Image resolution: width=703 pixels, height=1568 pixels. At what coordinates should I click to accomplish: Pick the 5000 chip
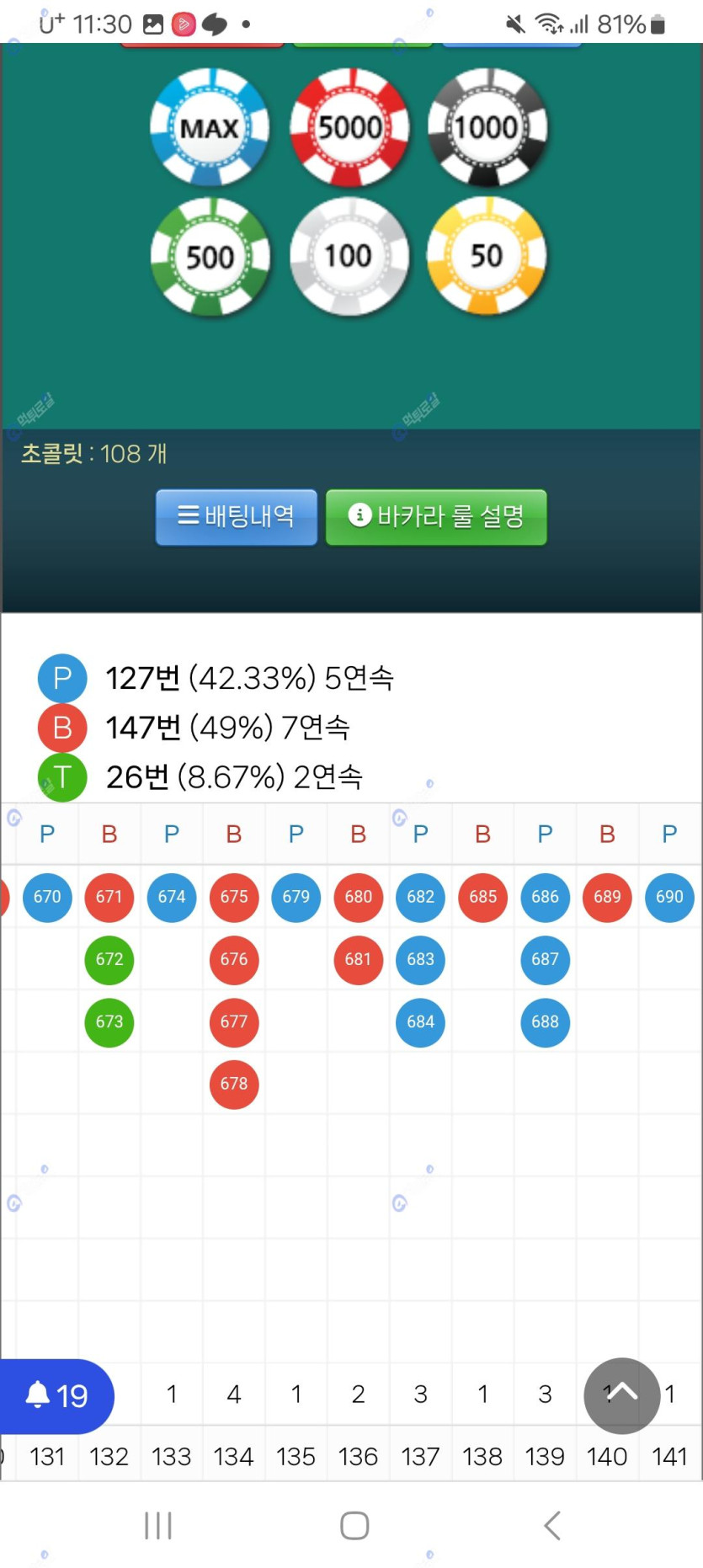[349, 128]
